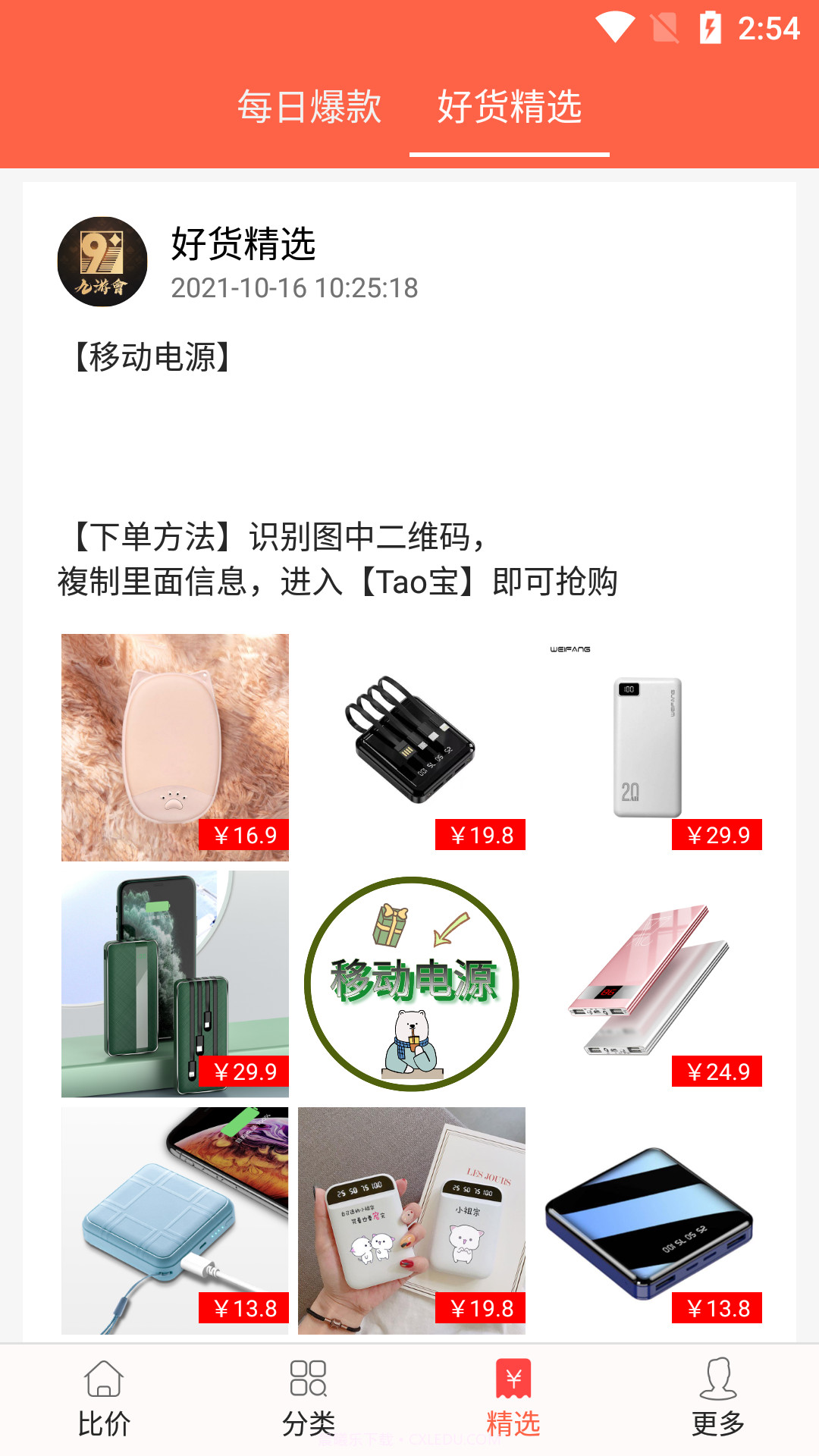The height and width of the screenshot is (1456, 819).
Task: Select the 比价 home icon in bottom navigation
Action: 102,1397
